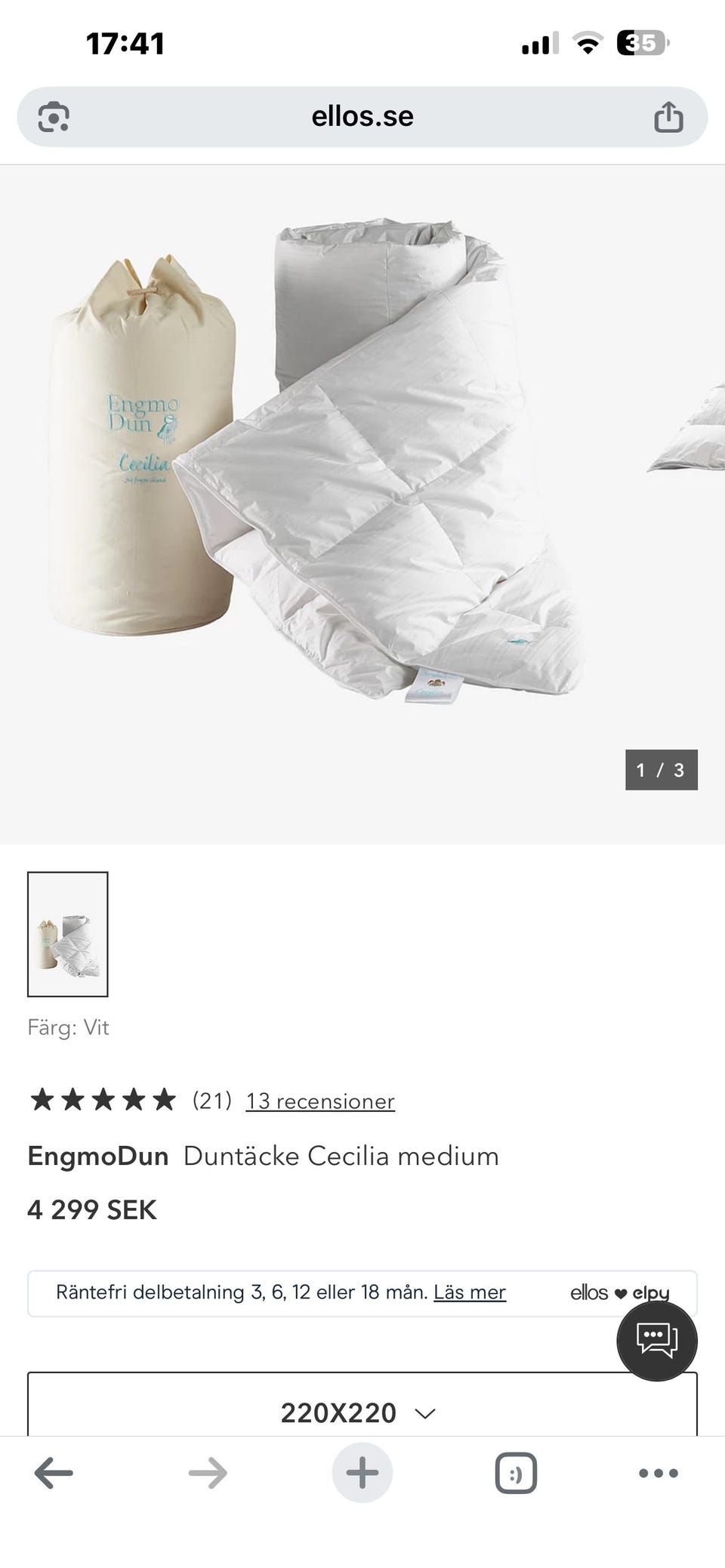Tap the ellos.se address bar
This screenshot has height=1568, width=725.
pyautogui.click(x=362, y=117)
